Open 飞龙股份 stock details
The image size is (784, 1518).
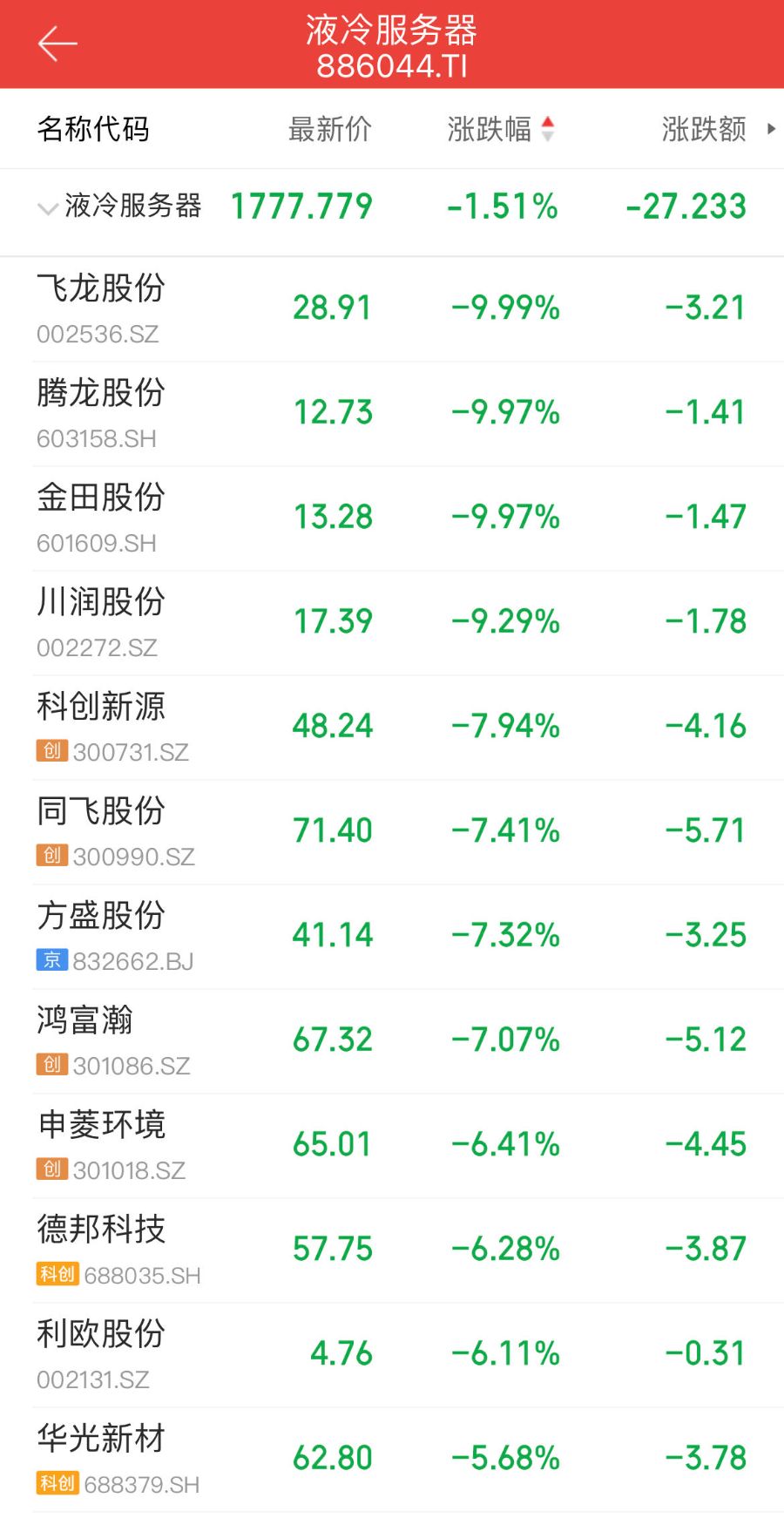click(392, 308)
